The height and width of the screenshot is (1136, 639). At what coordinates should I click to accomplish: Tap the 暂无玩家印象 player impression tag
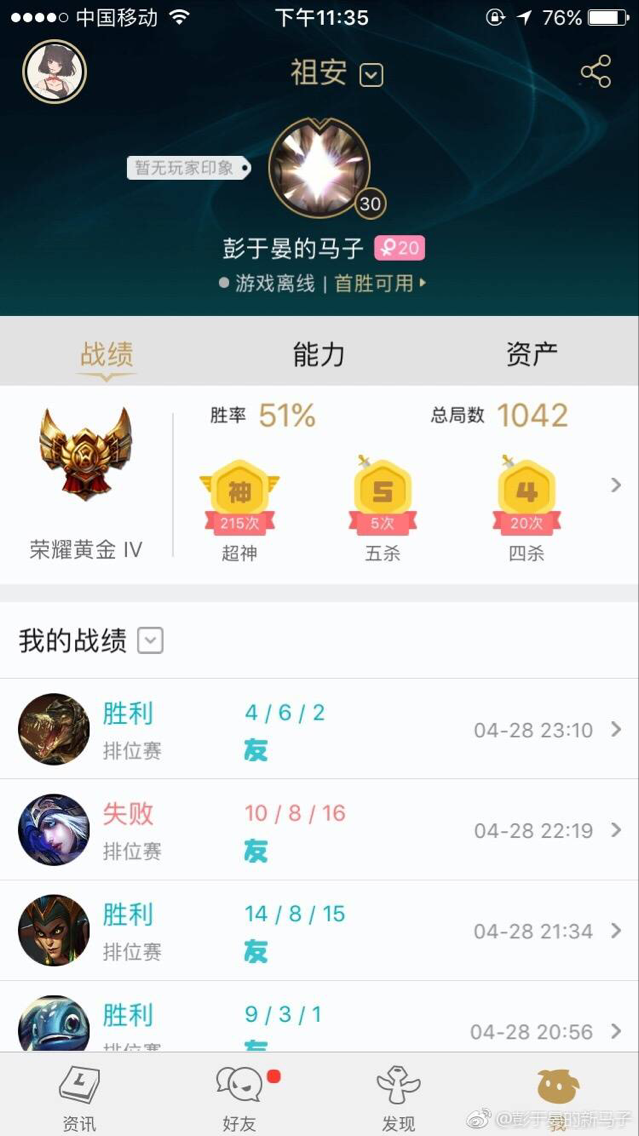click(x=189, y=168)
